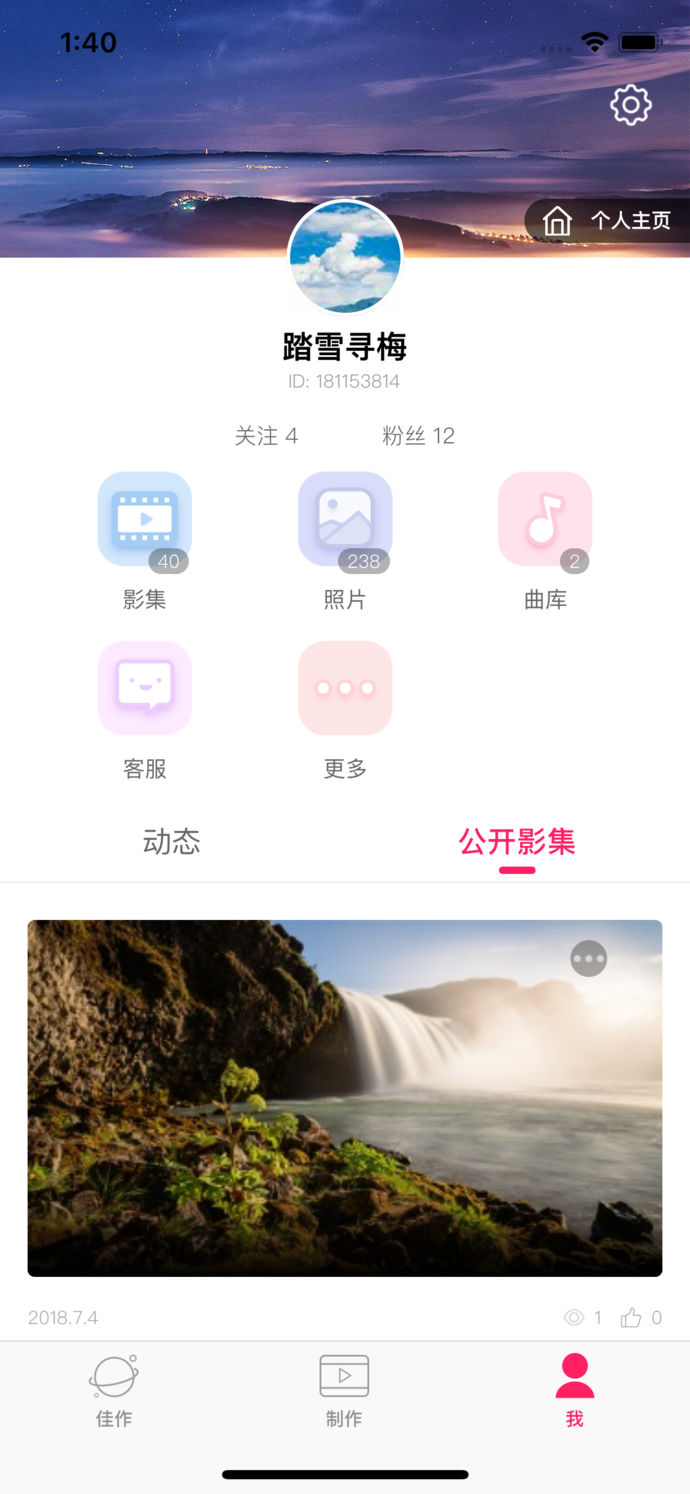The image size is (690, 1494).
Task: View the 粉丝 12 followers list
Action: coord(418,436)
